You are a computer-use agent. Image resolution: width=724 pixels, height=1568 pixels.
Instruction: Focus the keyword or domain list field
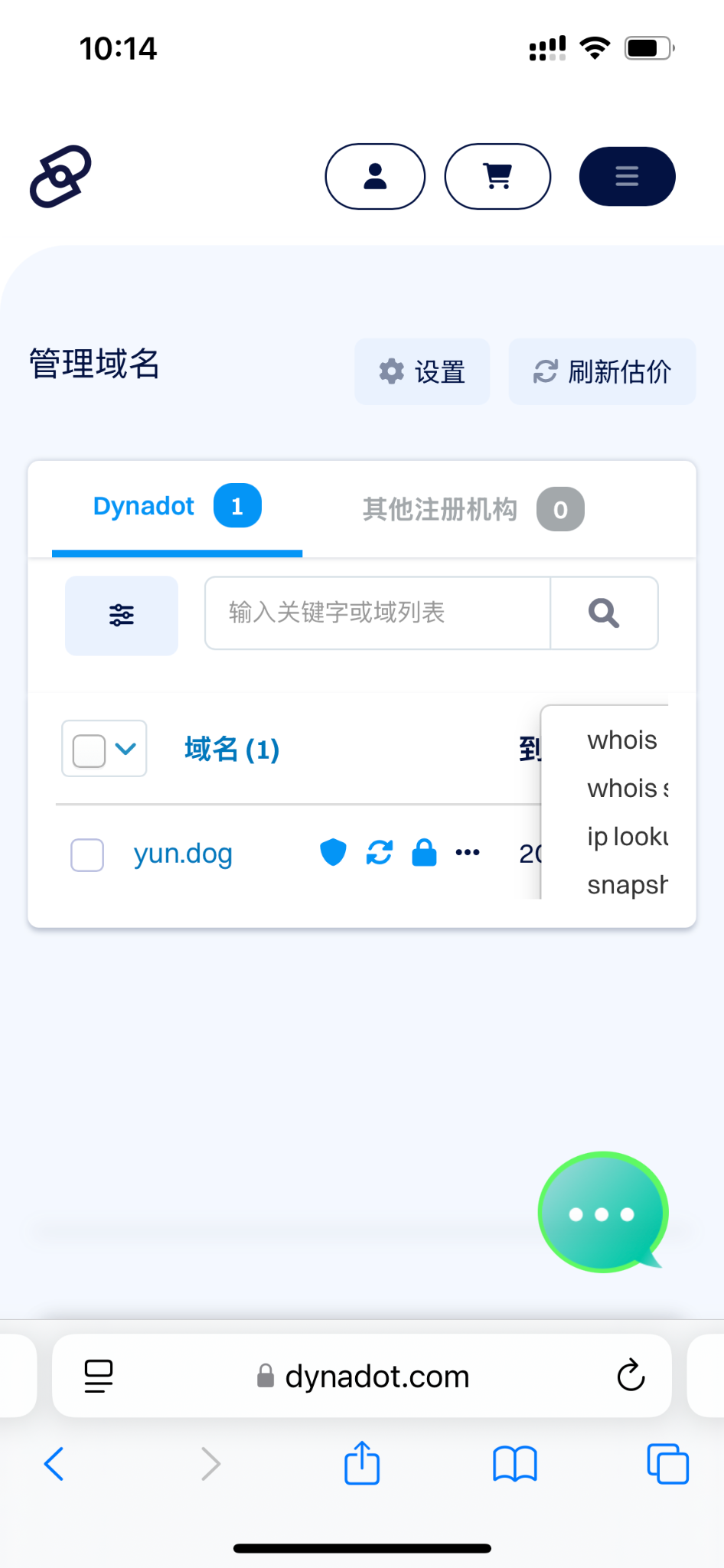pos(377,613)
